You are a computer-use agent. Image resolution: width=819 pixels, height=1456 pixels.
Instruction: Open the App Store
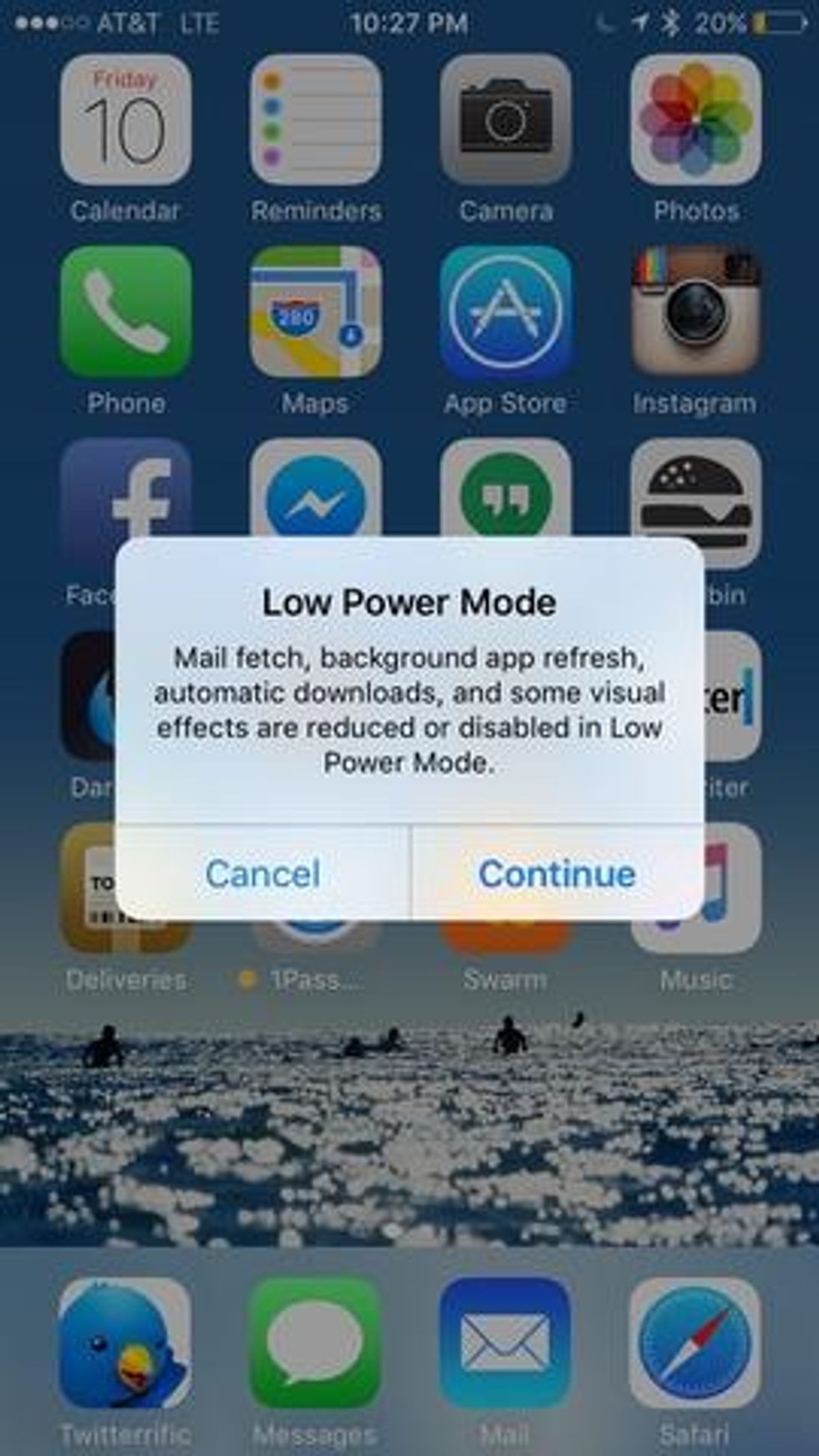pos(506,312)
